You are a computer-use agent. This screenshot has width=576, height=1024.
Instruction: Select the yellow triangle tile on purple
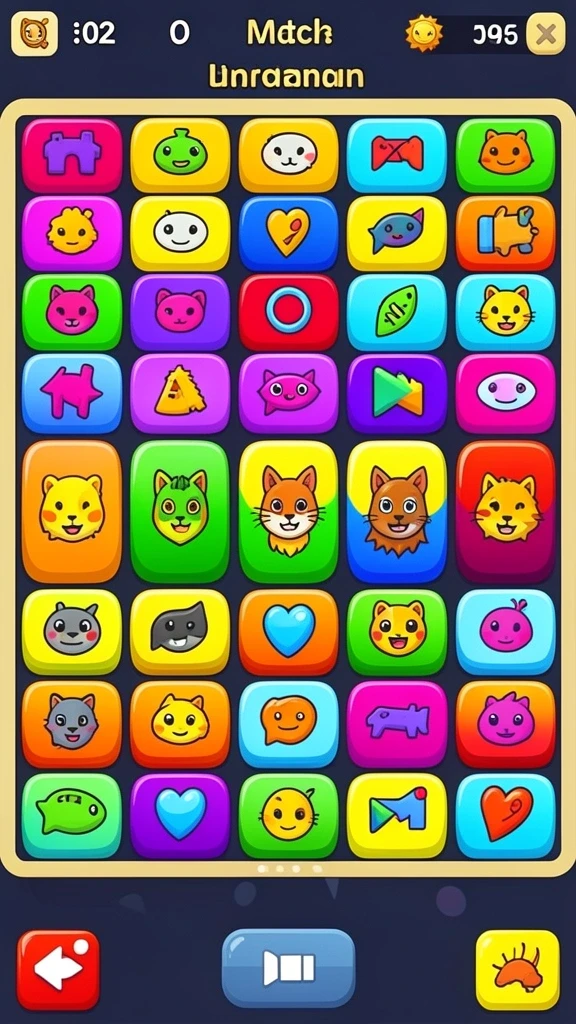click(180, 394)
